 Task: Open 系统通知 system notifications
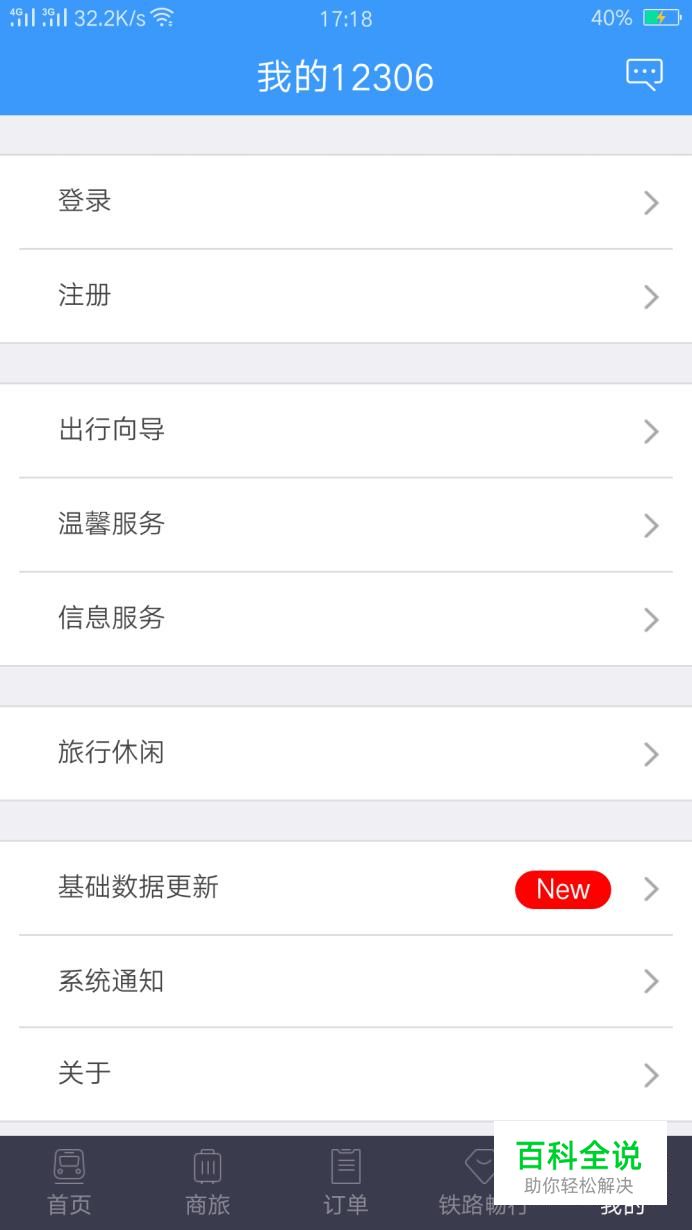coord(346,981)
